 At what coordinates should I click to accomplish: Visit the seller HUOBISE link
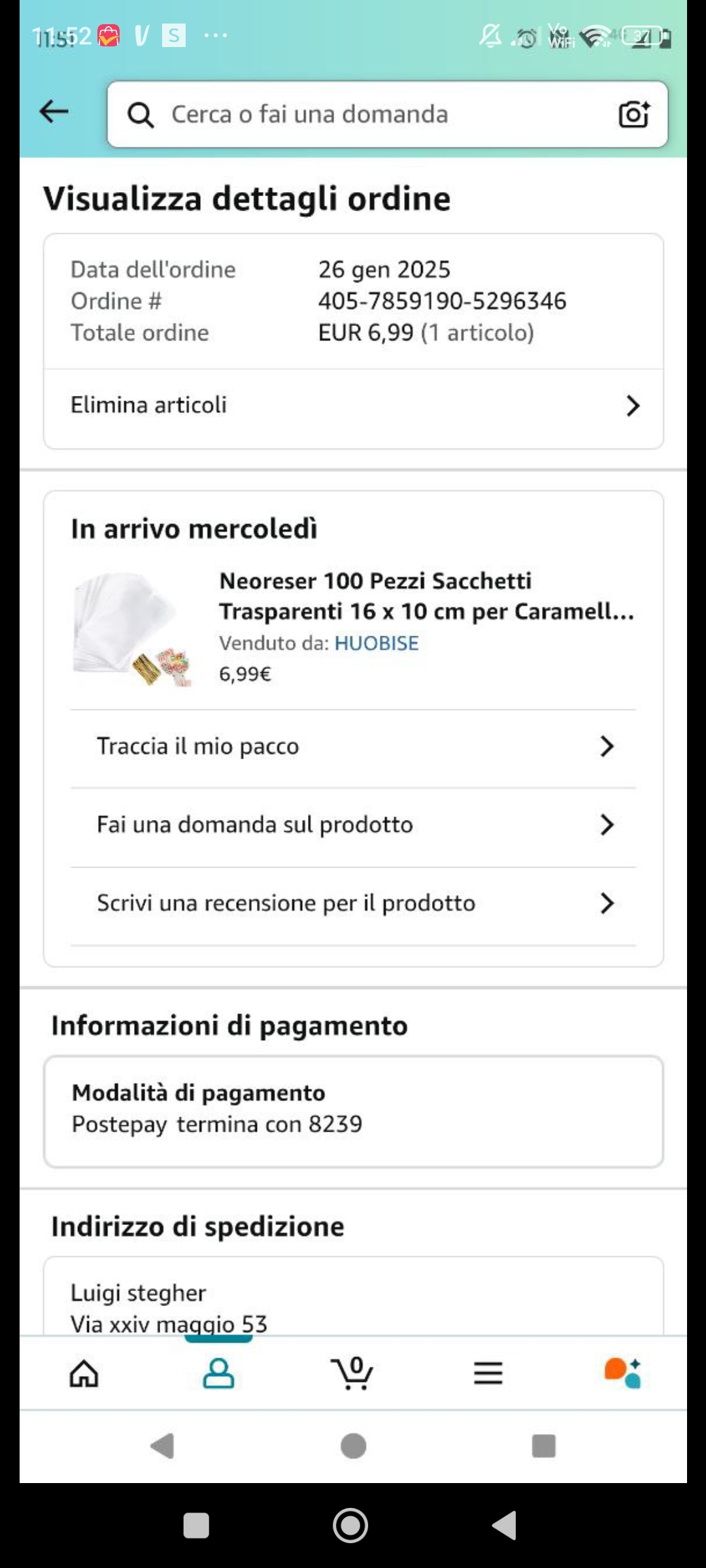coord(376,644)
